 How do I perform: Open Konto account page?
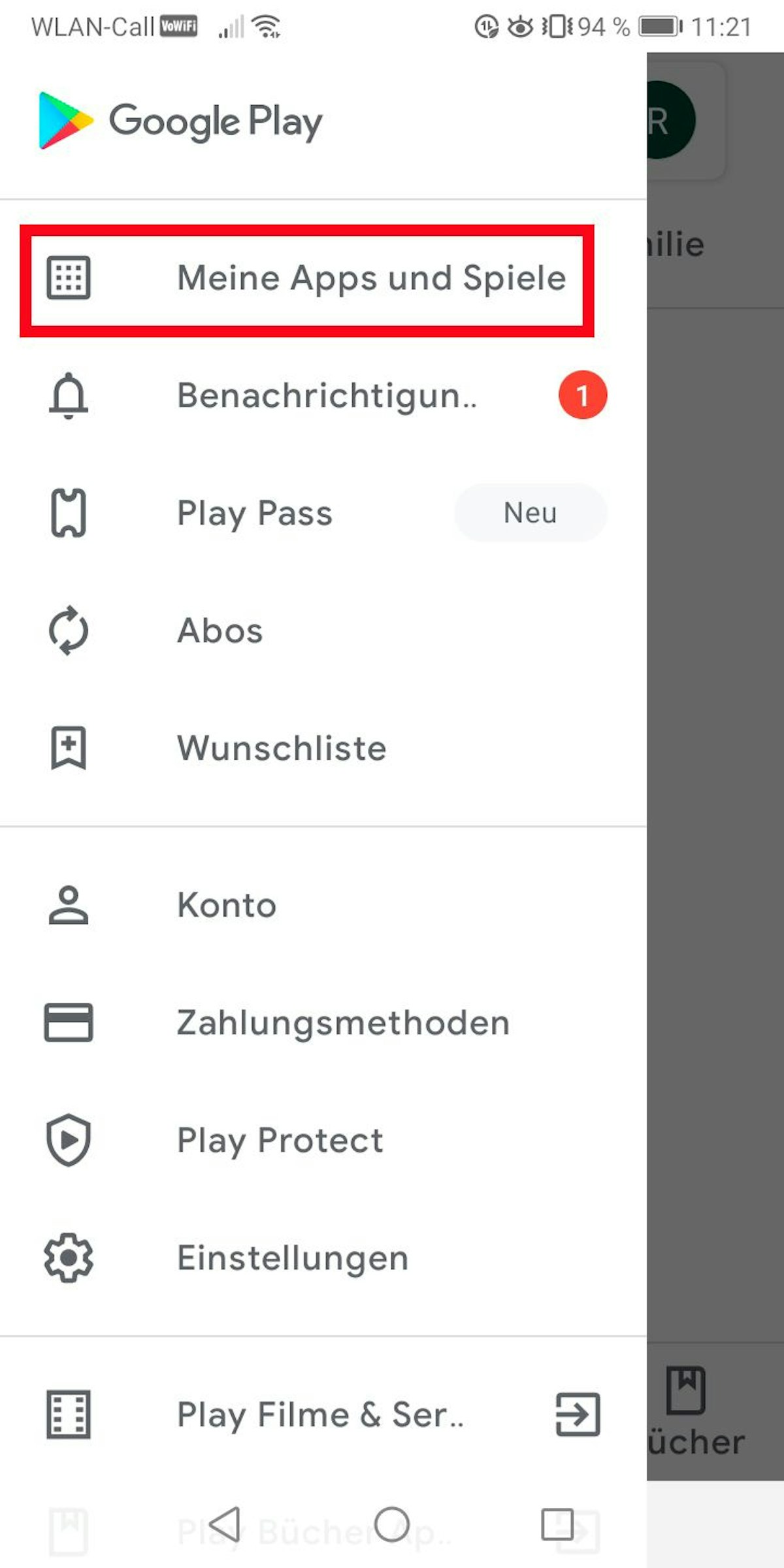tap(227, 906)
